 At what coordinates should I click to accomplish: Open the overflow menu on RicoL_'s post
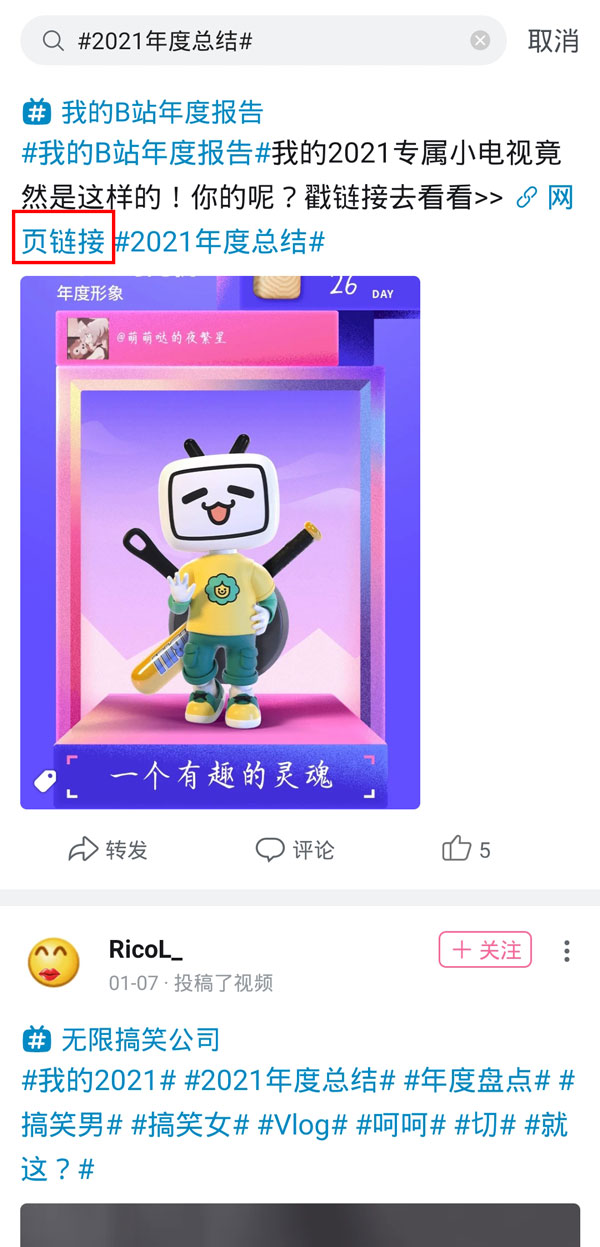[x=566, y=950]
